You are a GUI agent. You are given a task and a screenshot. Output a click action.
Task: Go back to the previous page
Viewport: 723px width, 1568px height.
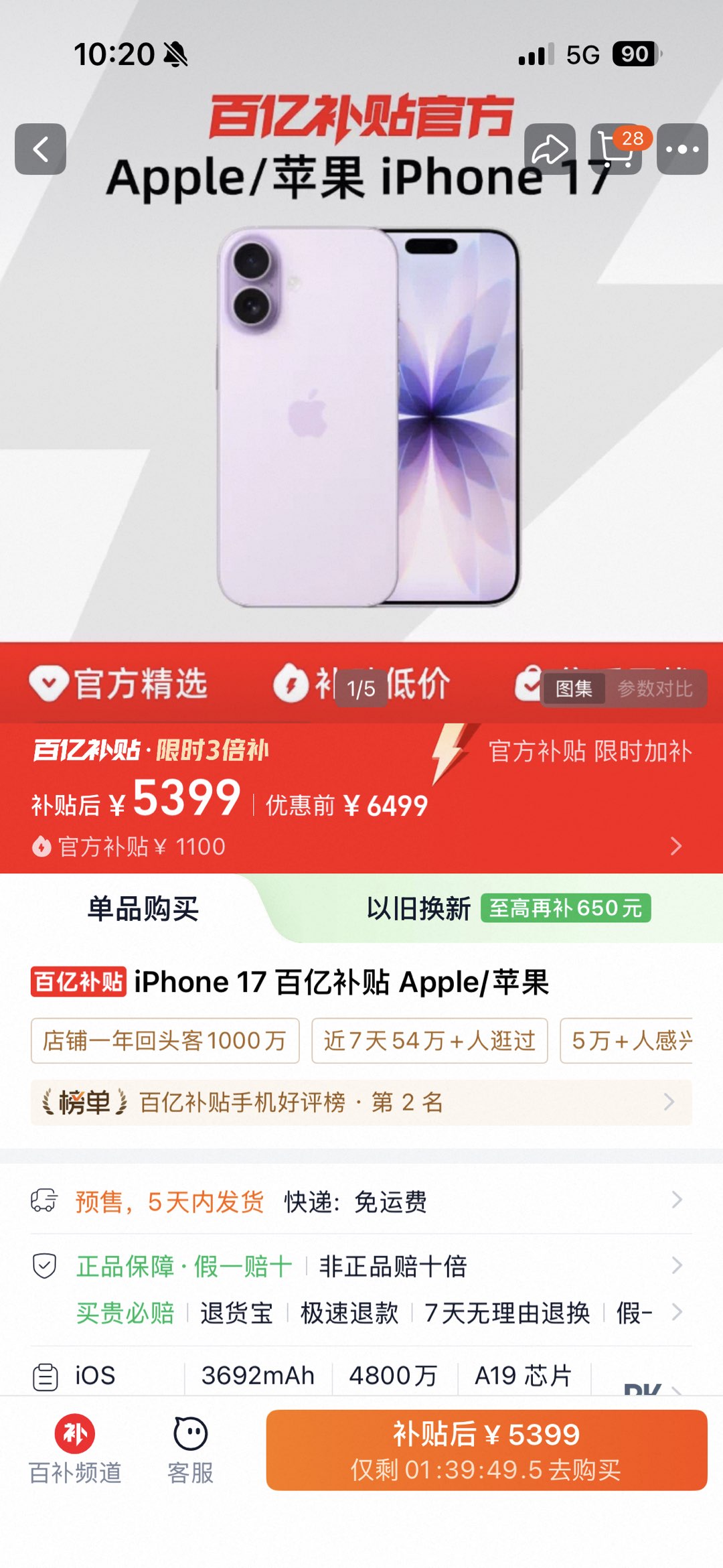pyautogui.click(x=40, y=149)
